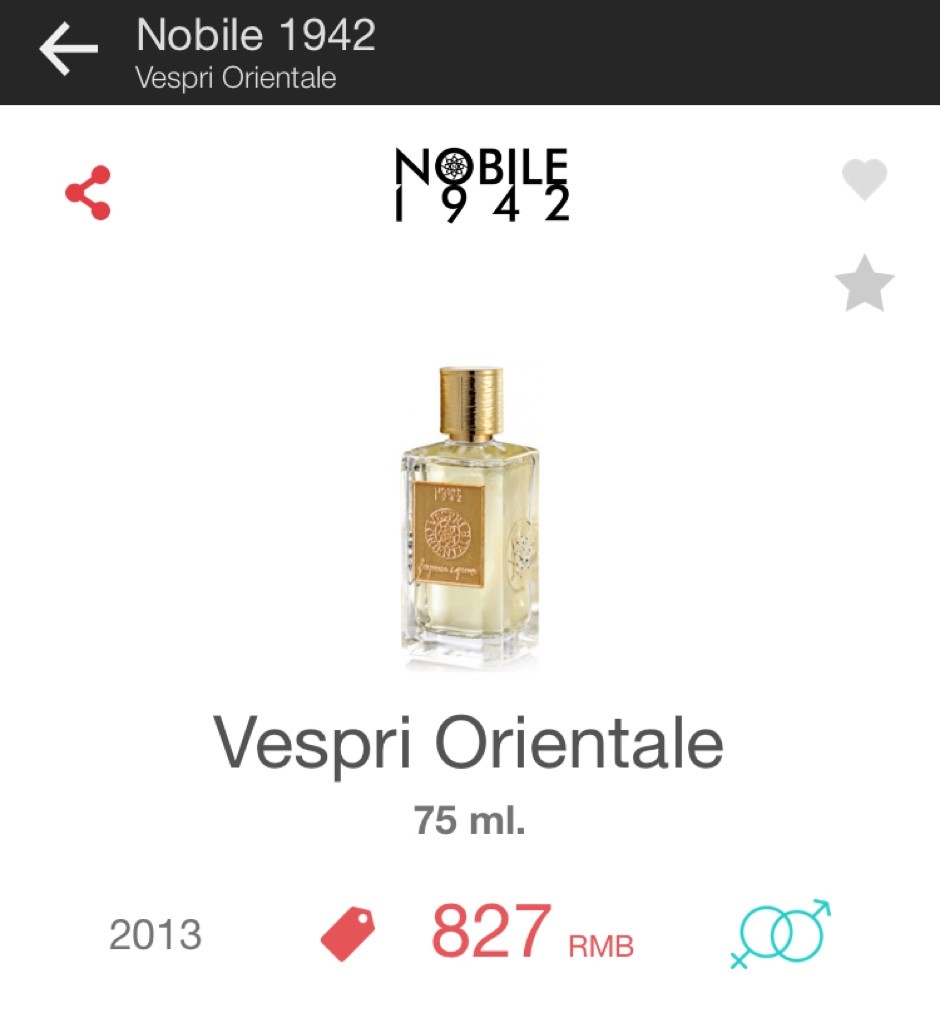This screenshot has width=940, height=1023.
Task: Share the Vespri Orientale perfume
Action: [x=88, y=193]
